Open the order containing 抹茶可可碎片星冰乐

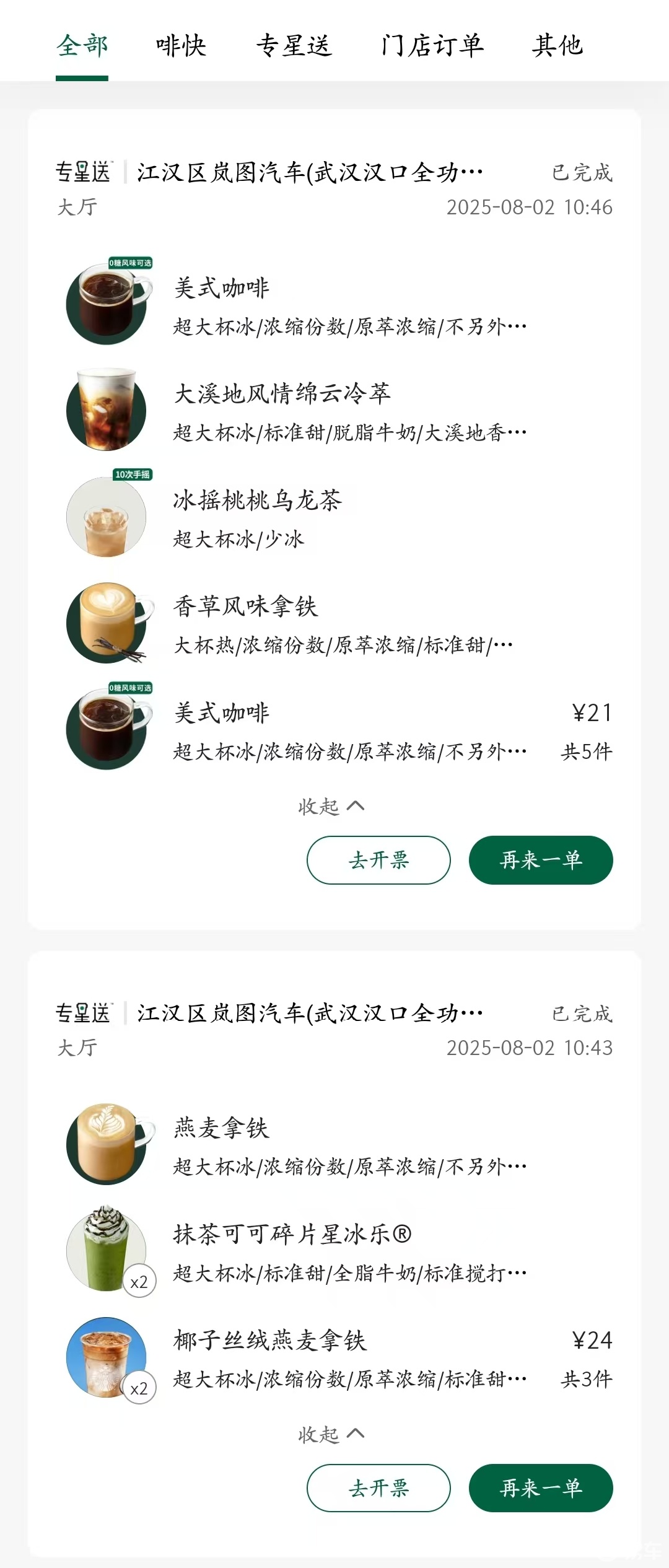click(291, 1234)
